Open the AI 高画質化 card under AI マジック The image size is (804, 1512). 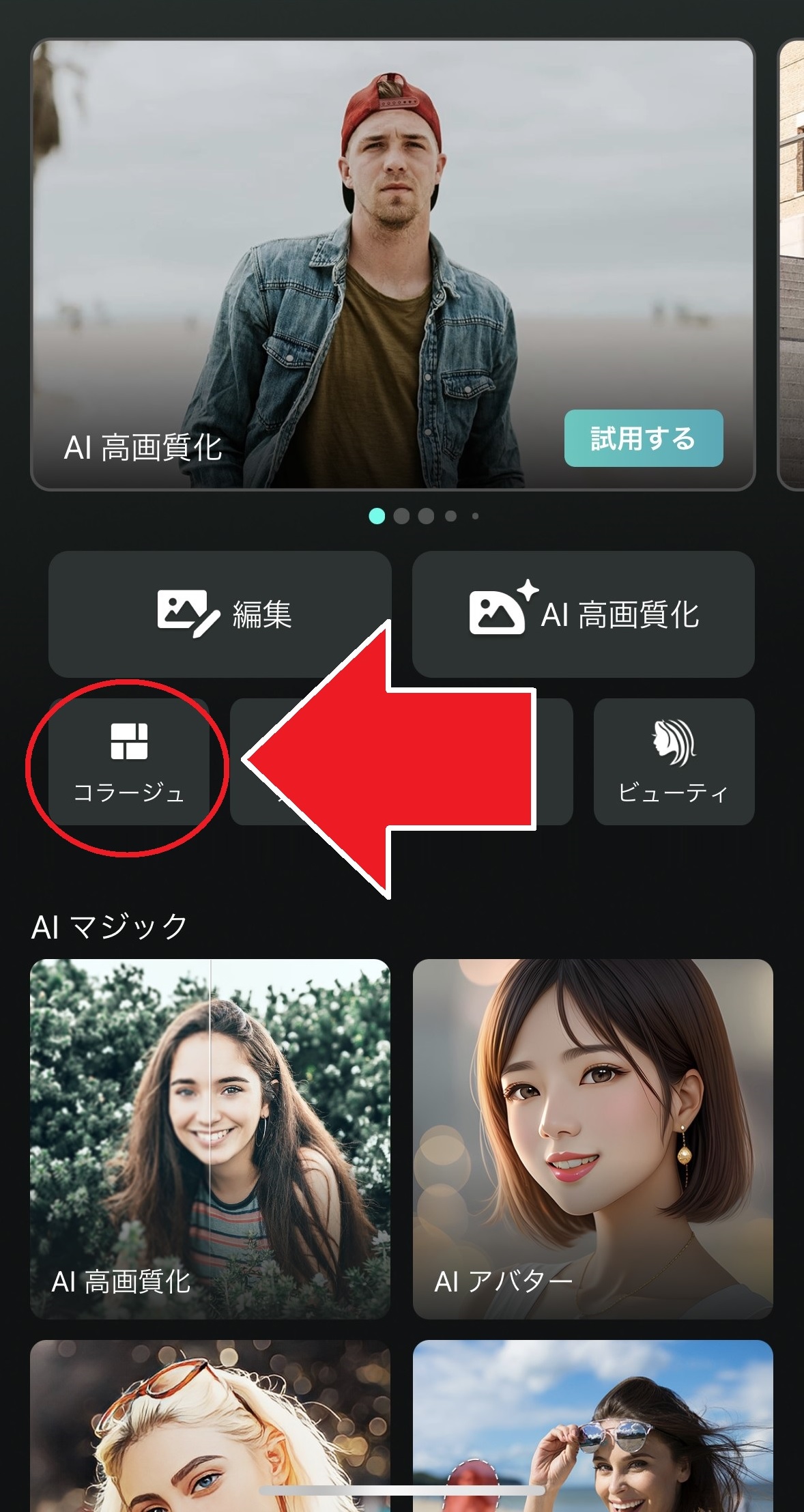coord(210,1138)
